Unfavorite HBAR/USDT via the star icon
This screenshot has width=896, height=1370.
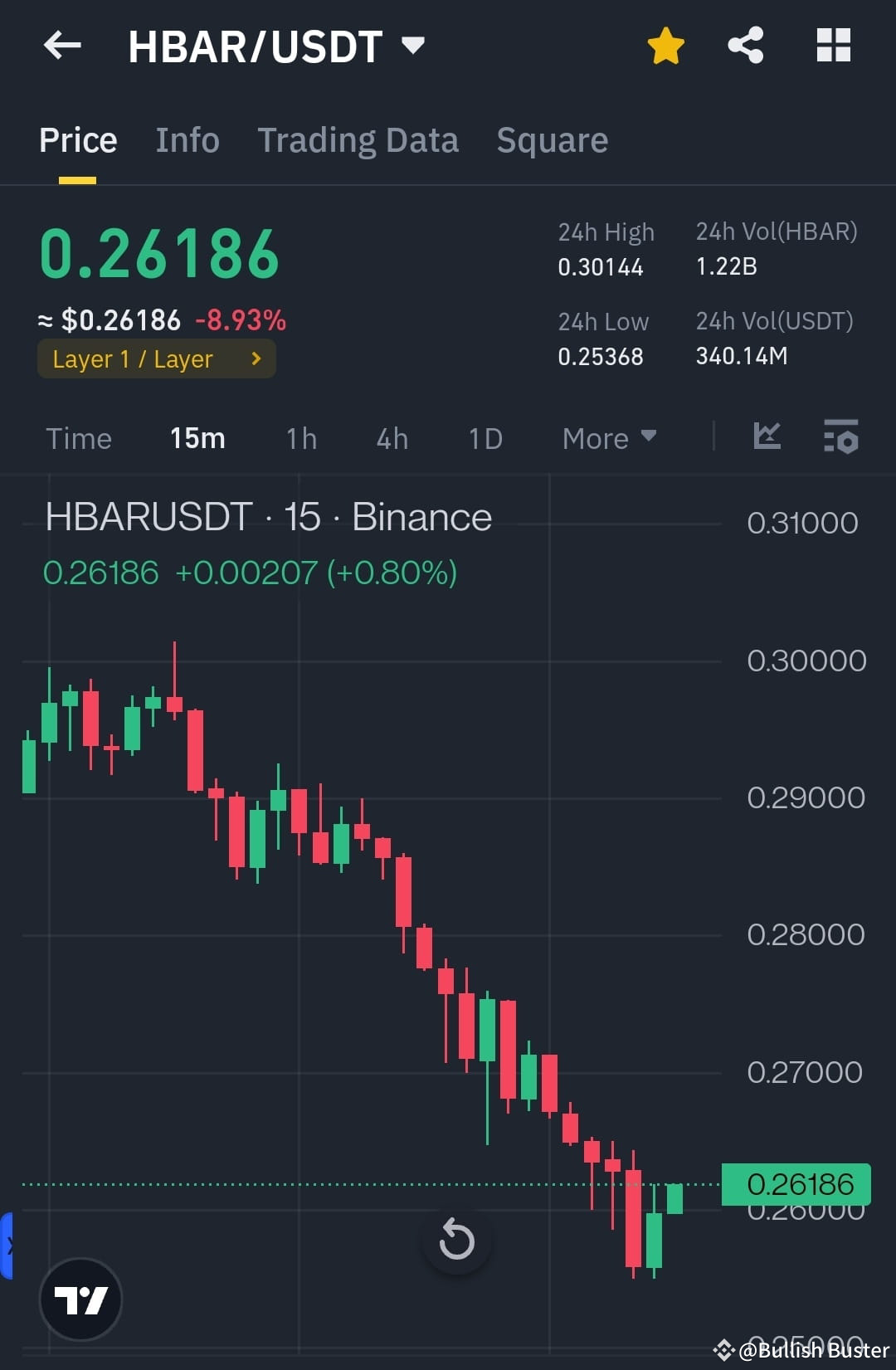(x=665, y=46)
